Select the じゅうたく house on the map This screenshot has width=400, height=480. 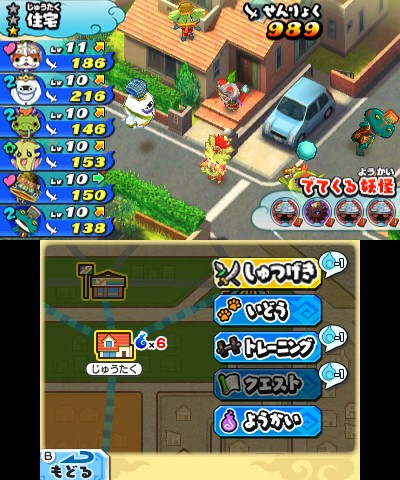click(115, 346)
